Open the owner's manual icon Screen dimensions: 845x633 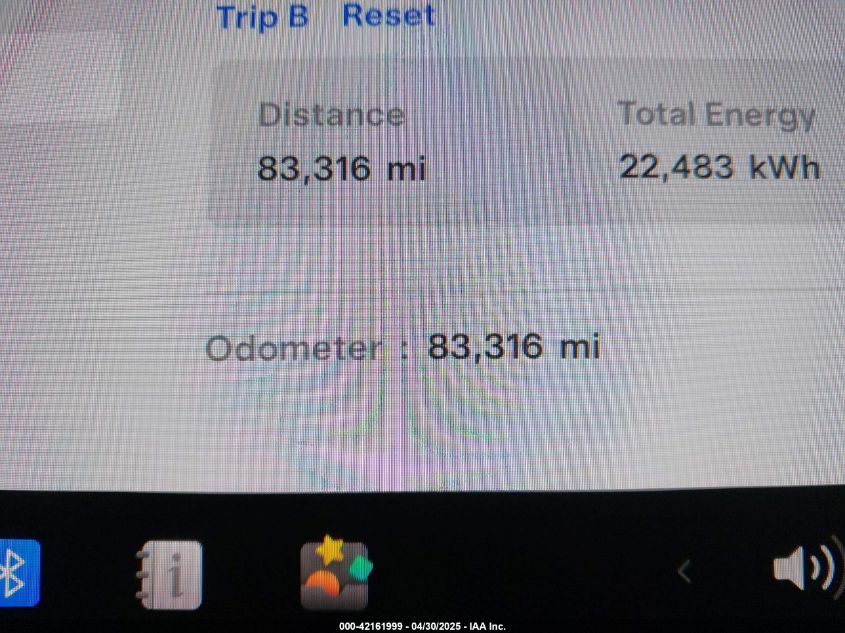click(168, 575)
